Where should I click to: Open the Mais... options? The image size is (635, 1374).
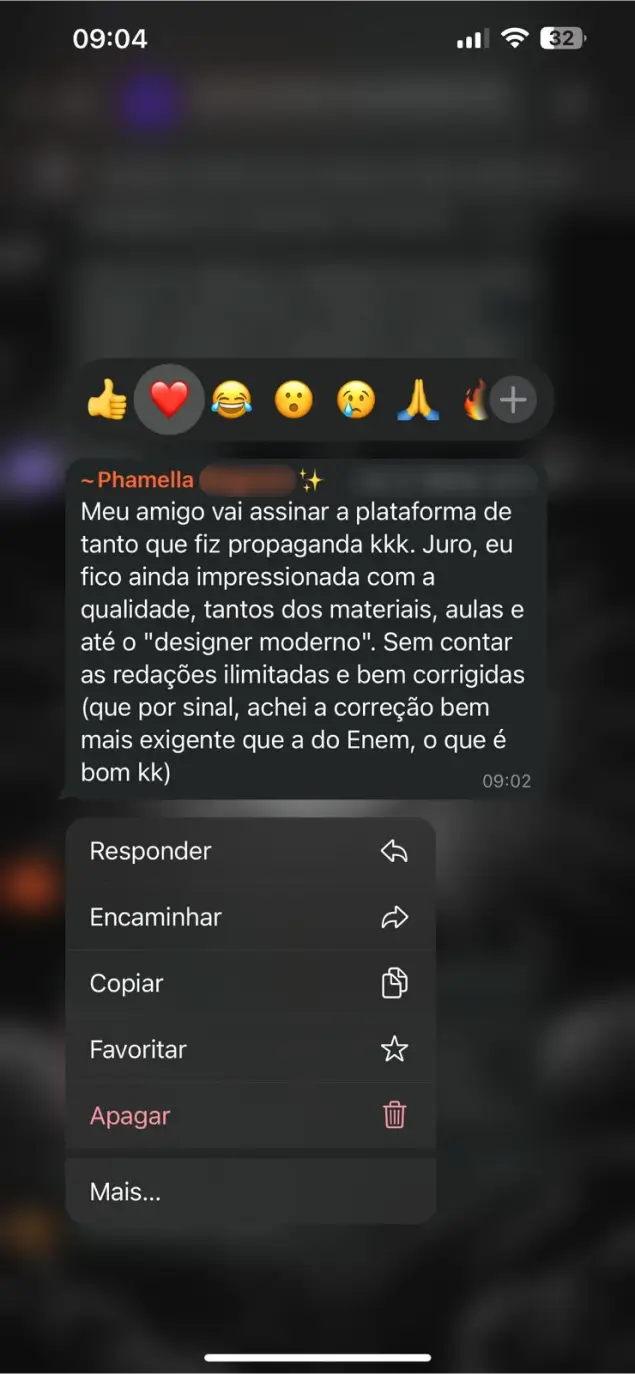pyautogui.click(x=250, y=1192)
